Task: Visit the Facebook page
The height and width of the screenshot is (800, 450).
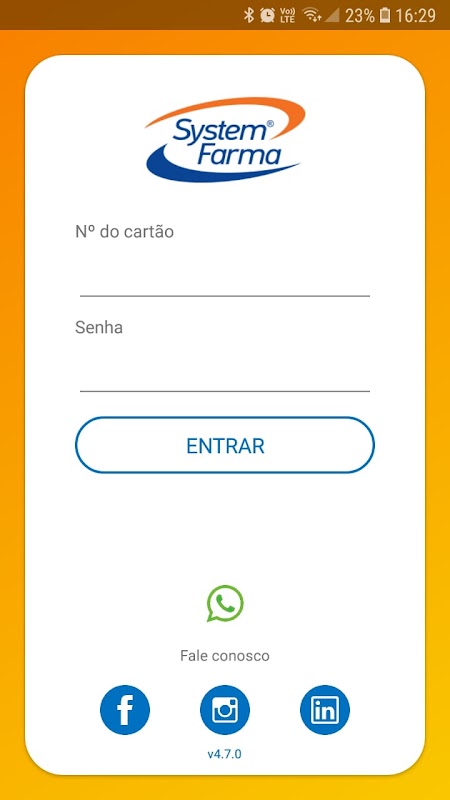Action: [125, 710]
